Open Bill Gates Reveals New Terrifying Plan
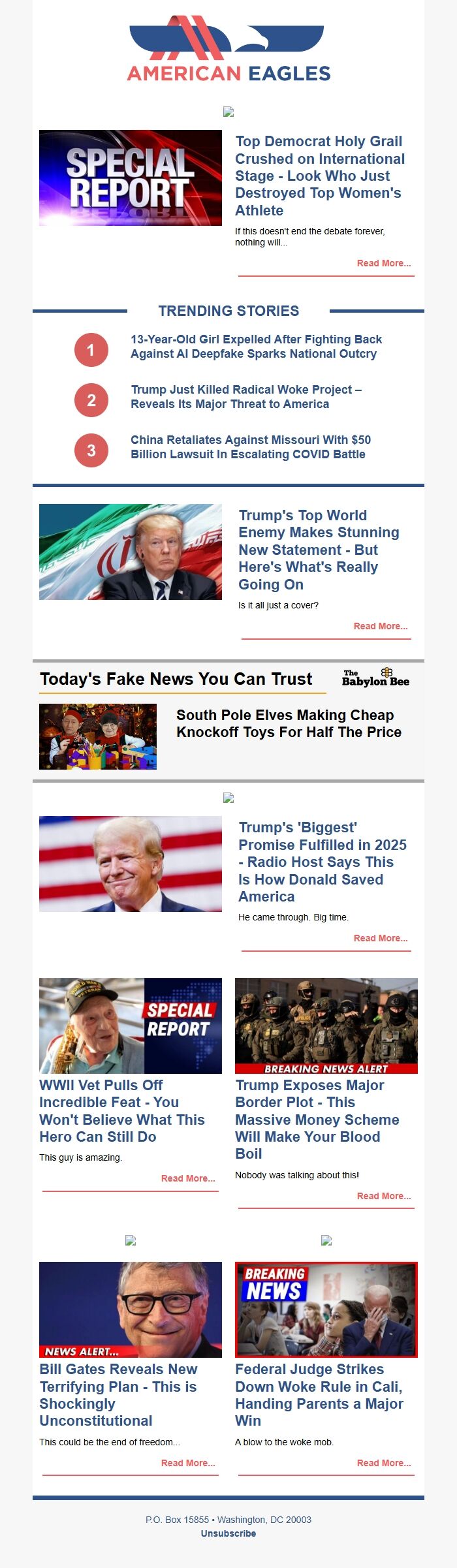The image size is (457, 1568). pyautogui.click(x=118, y=1394)
